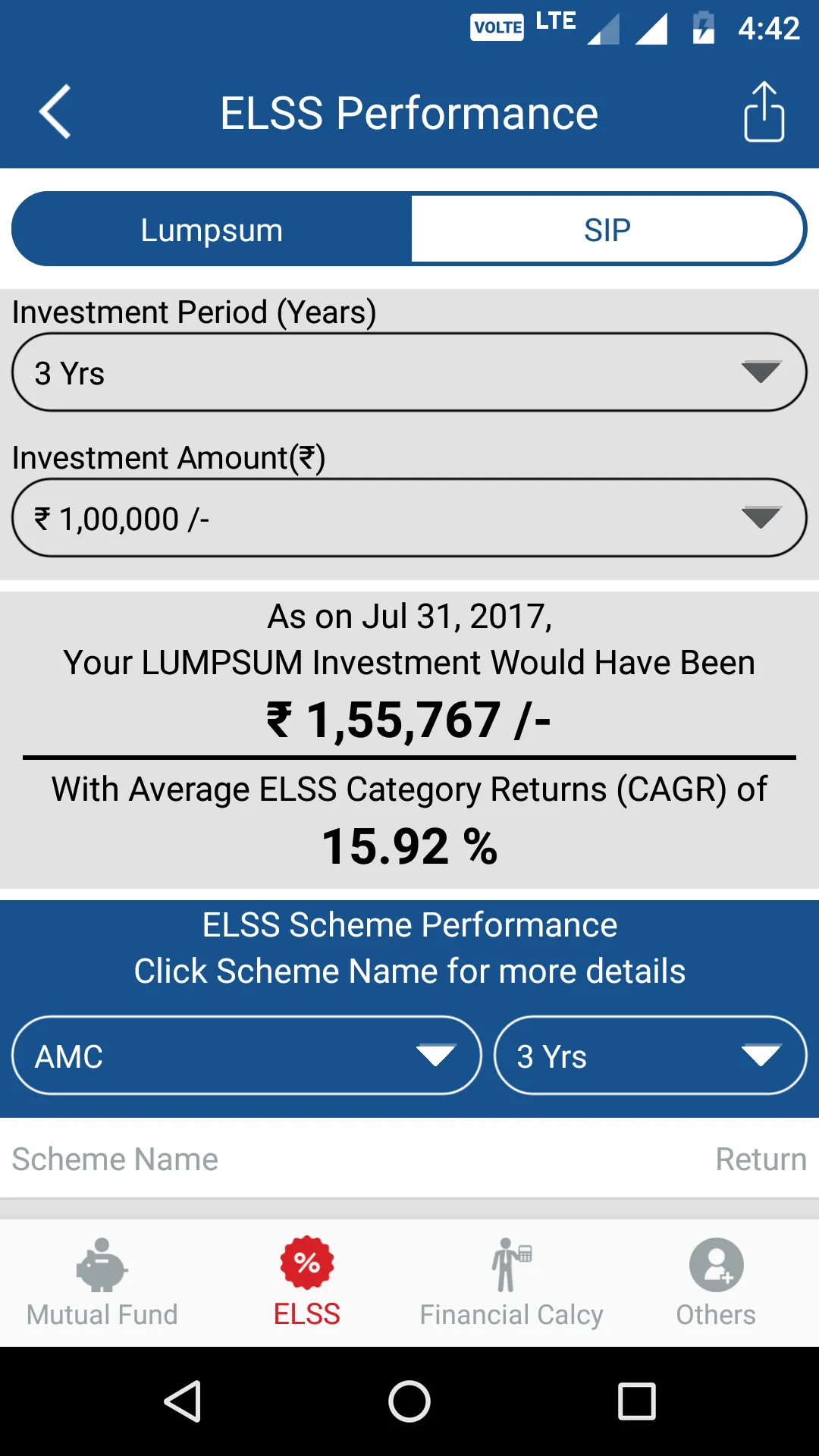The image size is (819, 1456).
Task: Tap the Android home button
Action: pyautogui.click(x=409, y=1401)
